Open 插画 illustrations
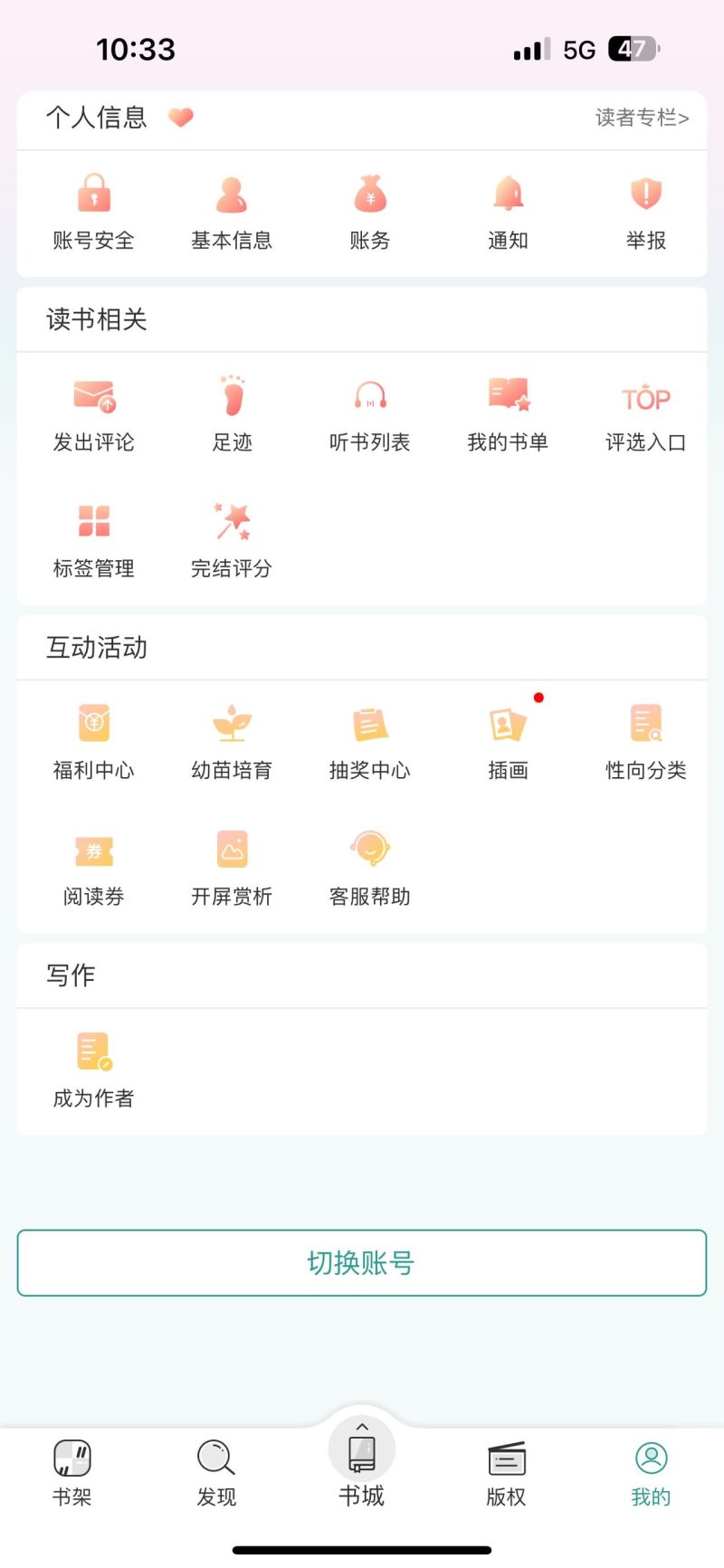 [508, 742]
